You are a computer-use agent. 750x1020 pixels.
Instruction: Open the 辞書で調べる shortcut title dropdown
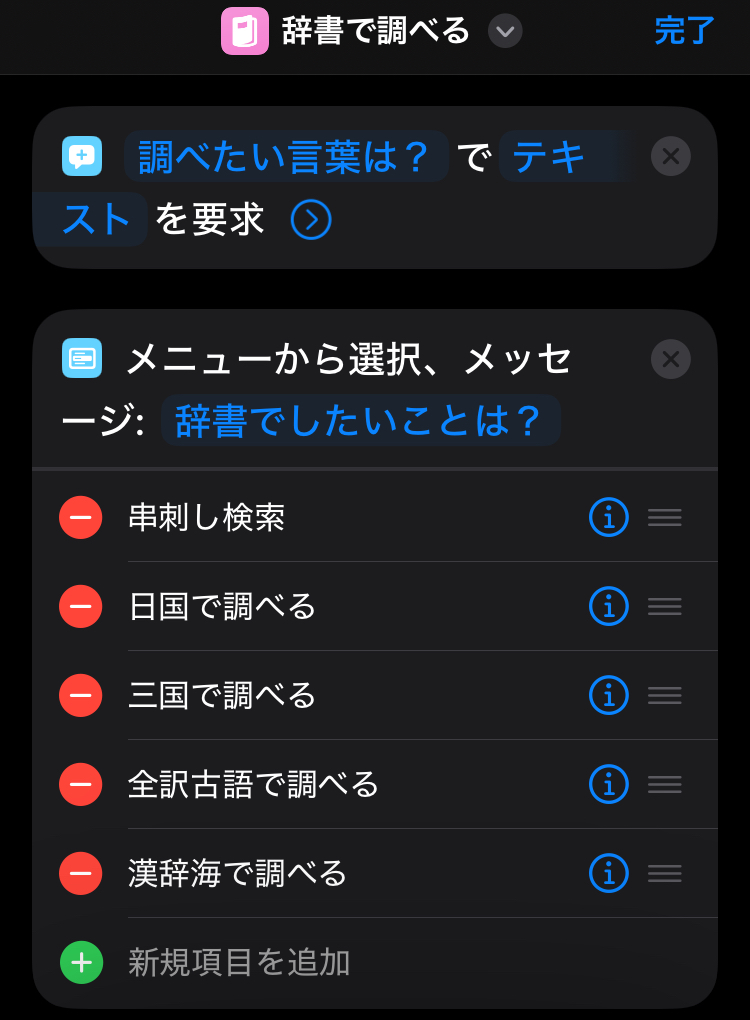(x=505, y=31)
